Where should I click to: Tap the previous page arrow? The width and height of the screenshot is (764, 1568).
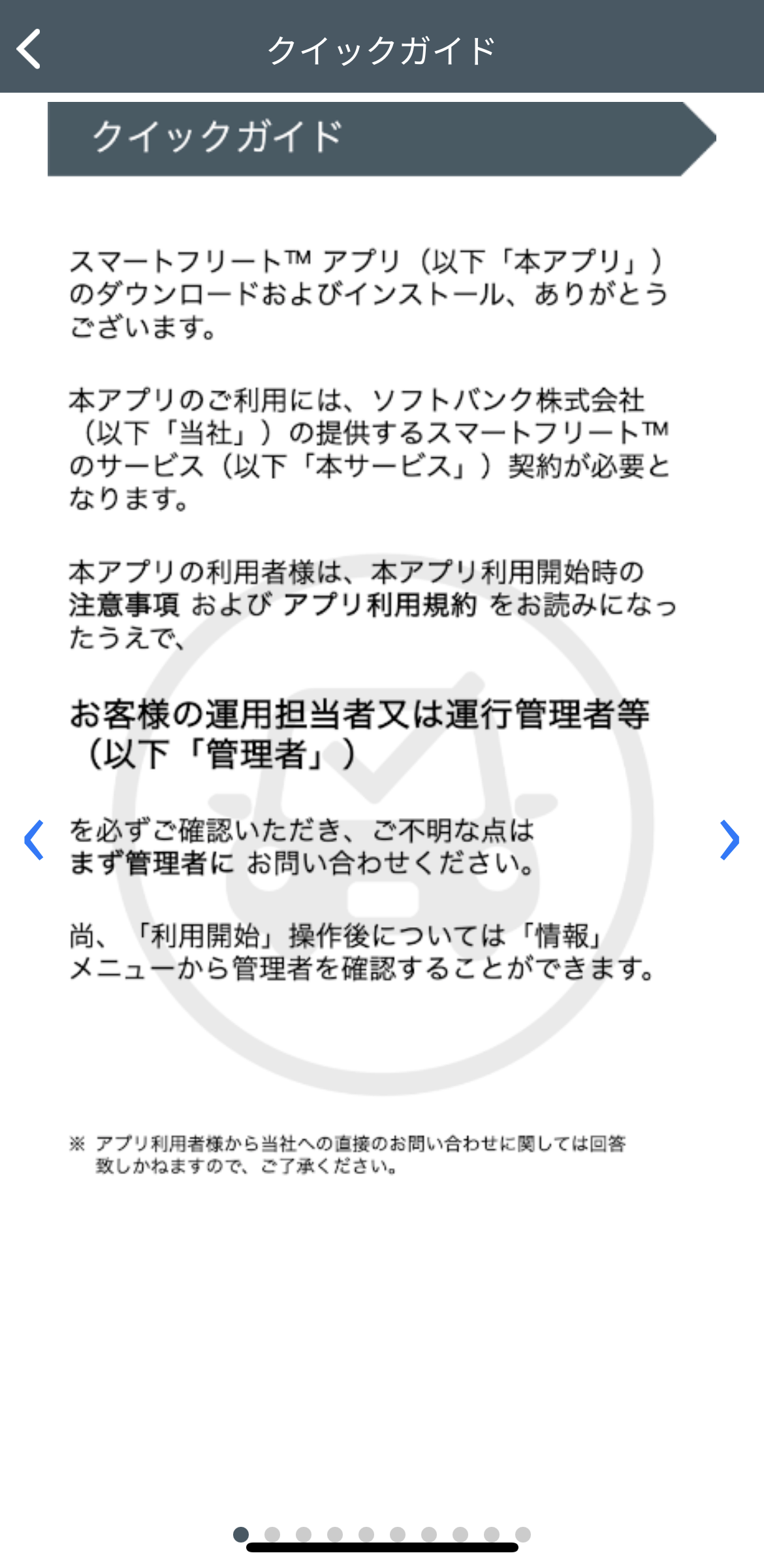tap(34, 840)
